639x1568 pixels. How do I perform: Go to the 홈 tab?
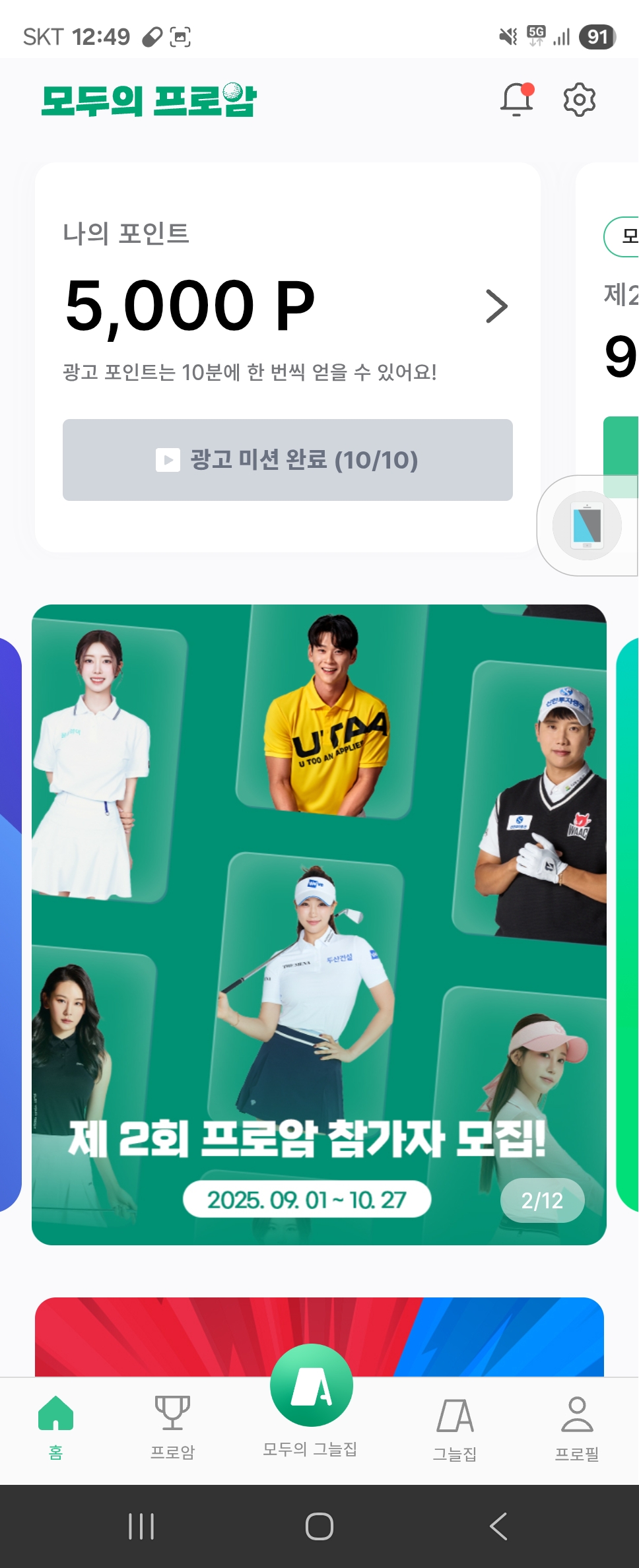click(56, 1424)
